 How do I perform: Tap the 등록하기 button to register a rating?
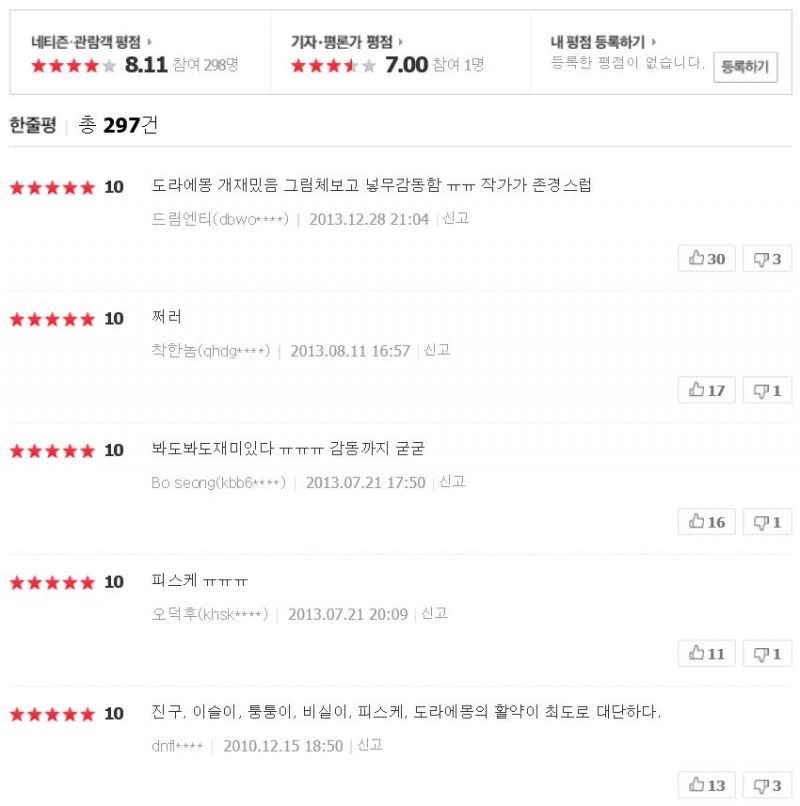745,67
